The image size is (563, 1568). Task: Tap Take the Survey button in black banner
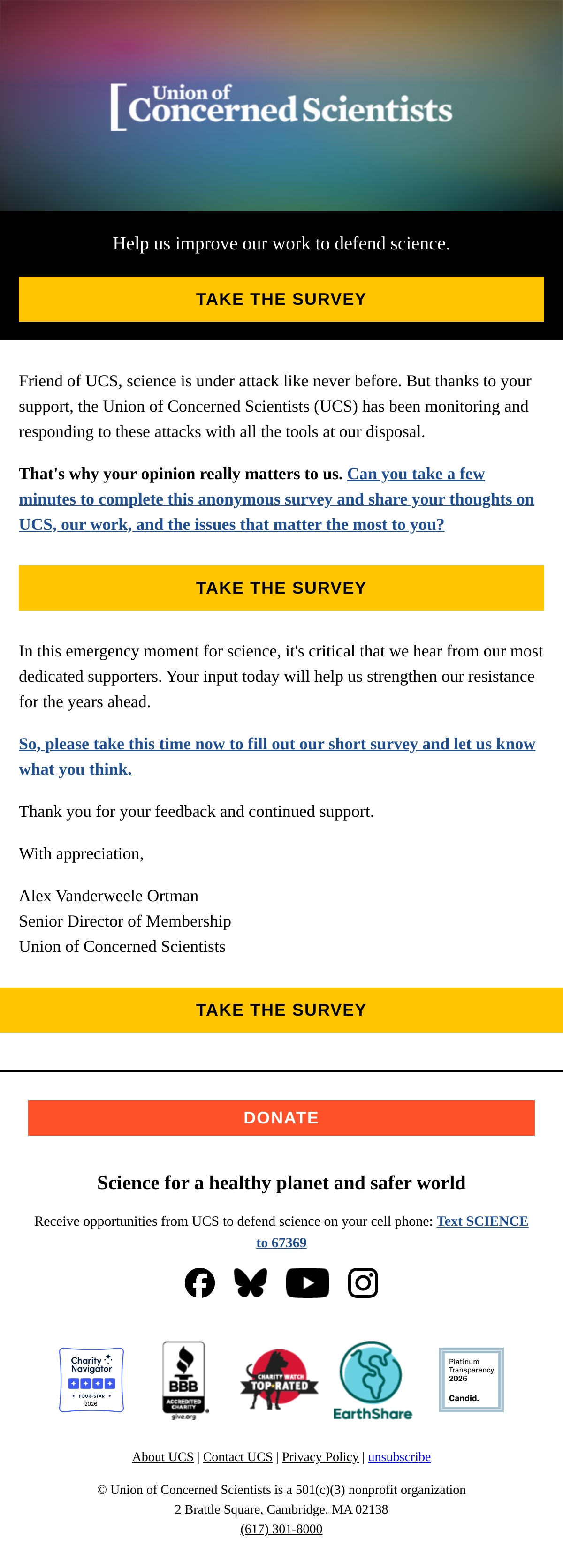(281, 299)
